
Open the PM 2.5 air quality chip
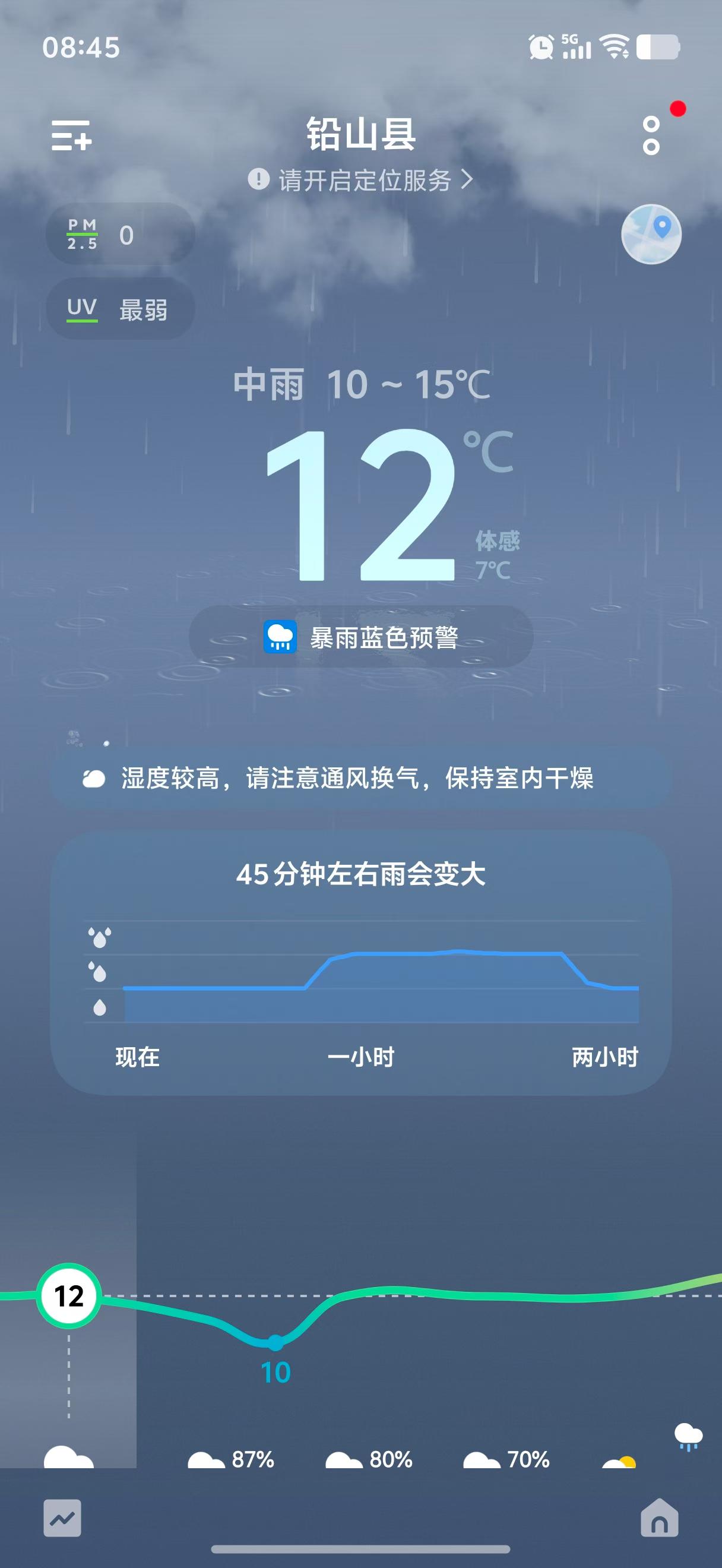120,235
